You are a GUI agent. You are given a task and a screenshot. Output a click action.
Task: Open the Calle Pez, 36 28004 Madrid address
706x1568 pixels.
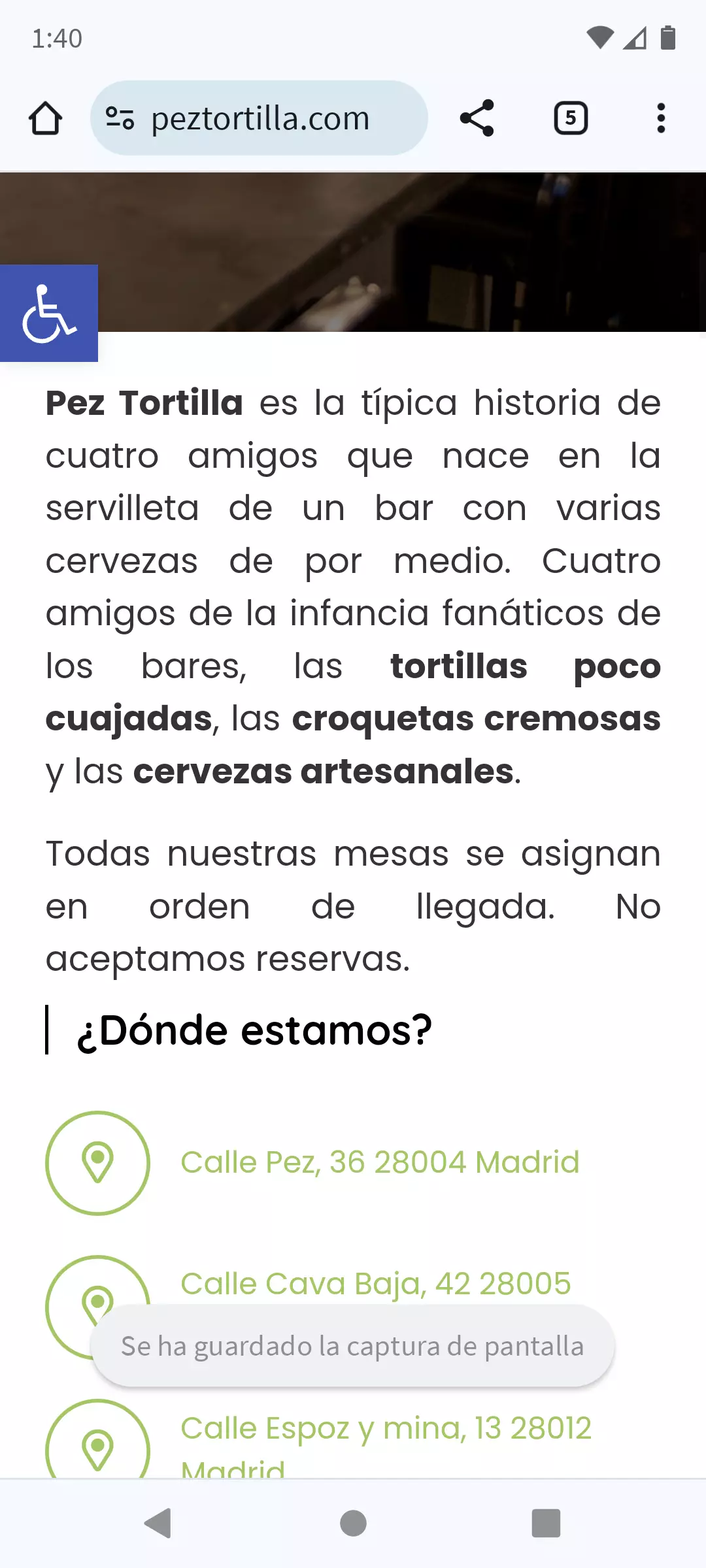pos(380,1162)
